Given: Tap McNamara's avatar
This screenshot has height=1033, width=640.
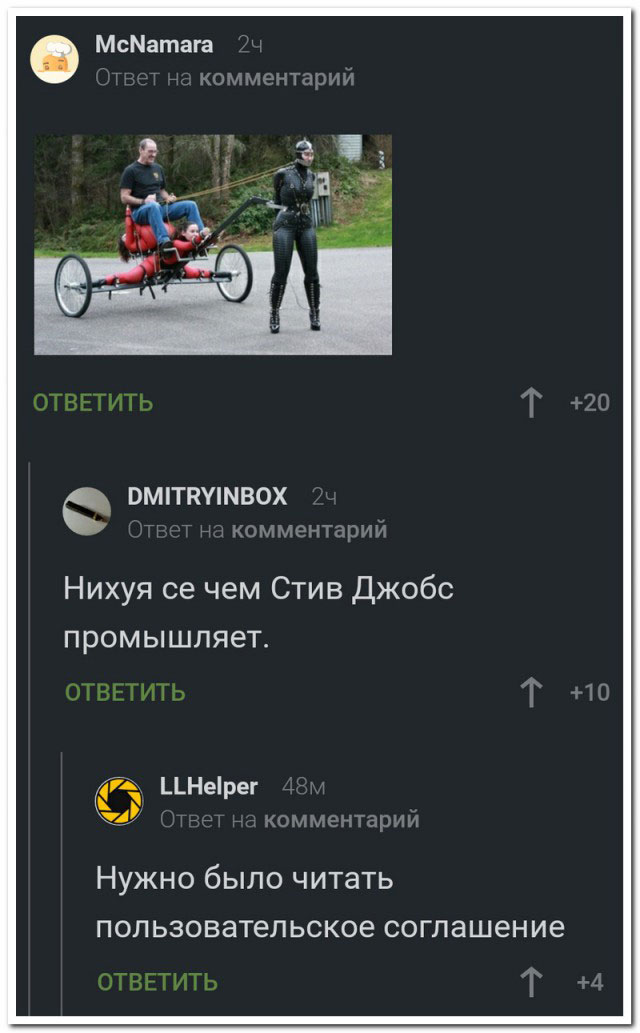Looking at the screenshot, I should pos(54,58).
